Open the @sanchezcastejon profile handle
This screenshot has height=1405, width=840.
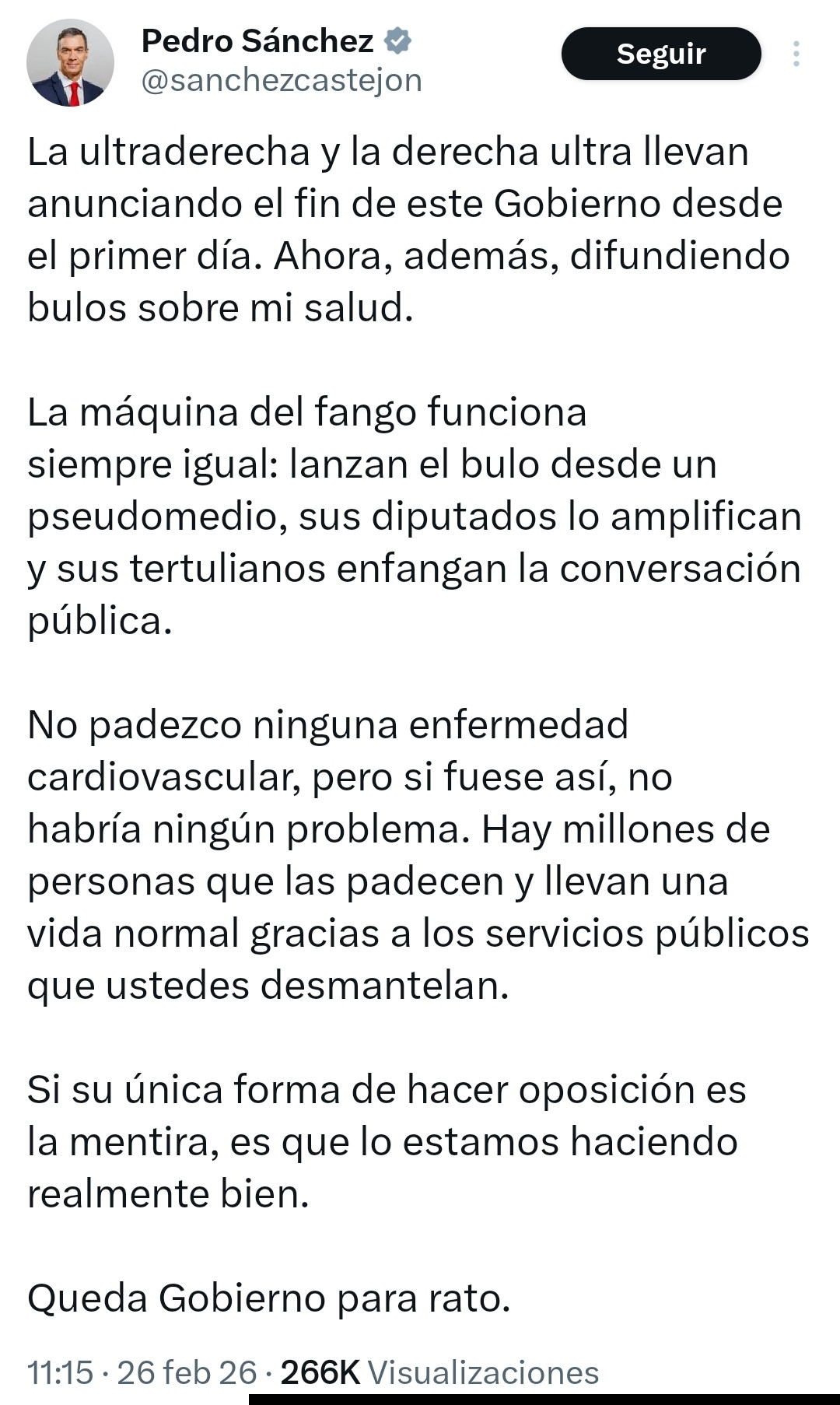tap(282, 80)
